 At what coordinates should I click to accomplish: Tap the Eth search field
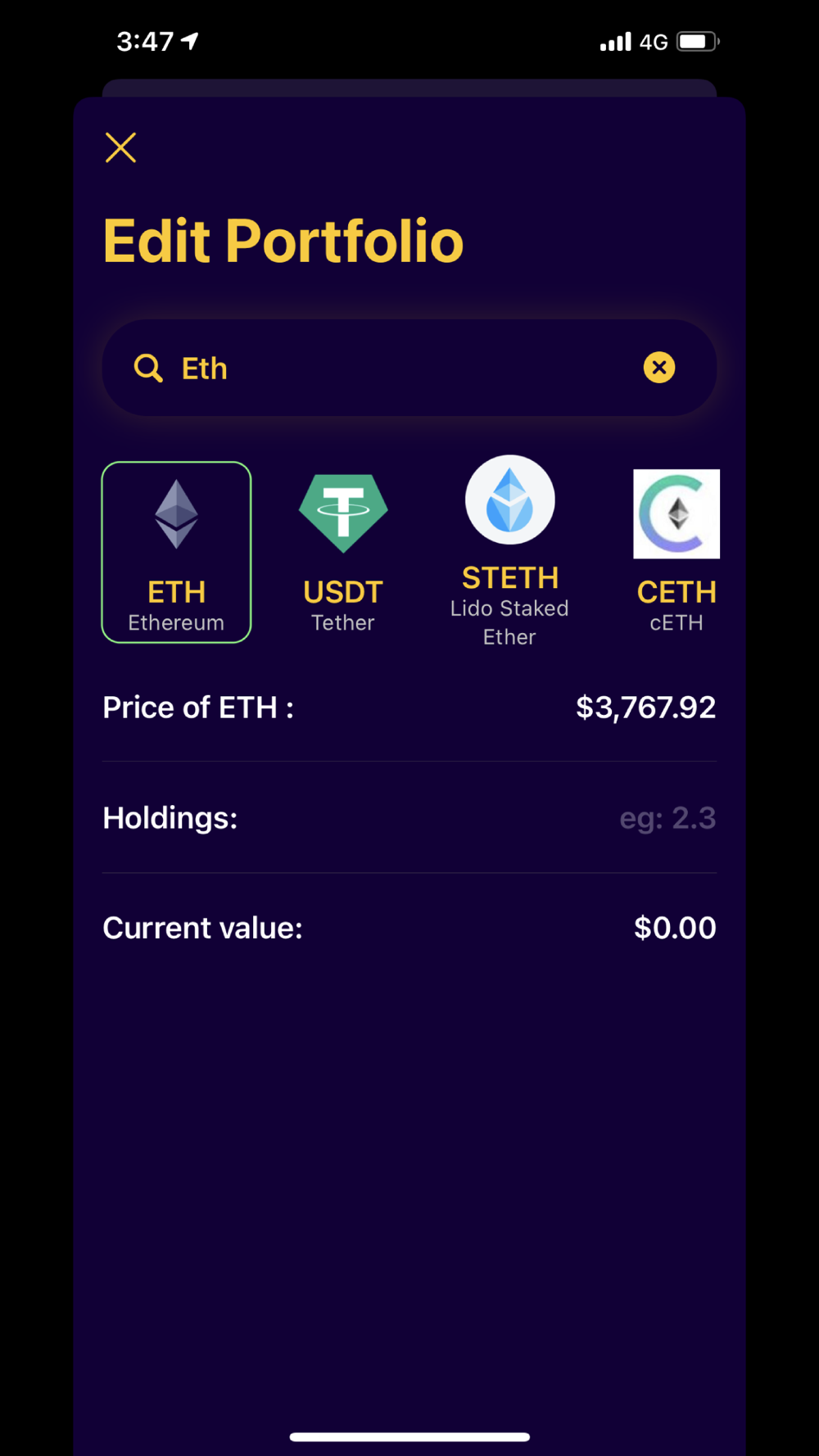pos(409,368)
